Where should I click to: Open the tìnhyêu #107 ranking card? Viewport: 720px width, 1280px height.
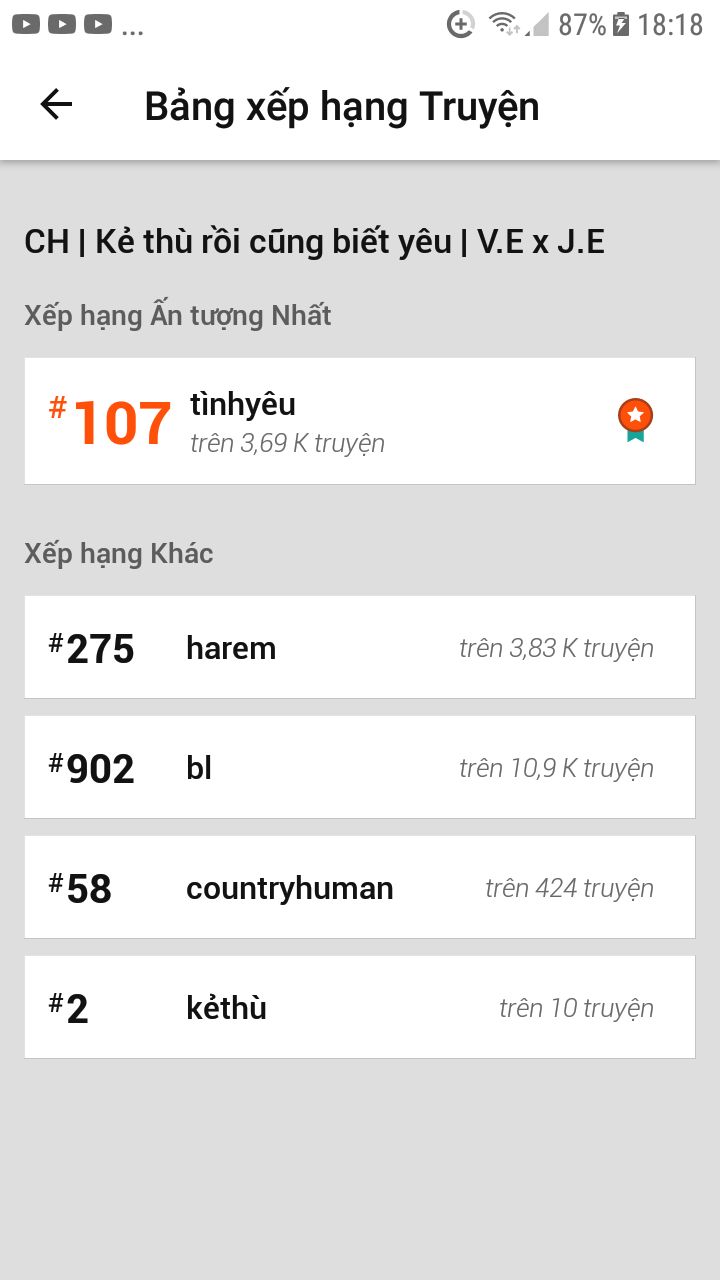359,421
